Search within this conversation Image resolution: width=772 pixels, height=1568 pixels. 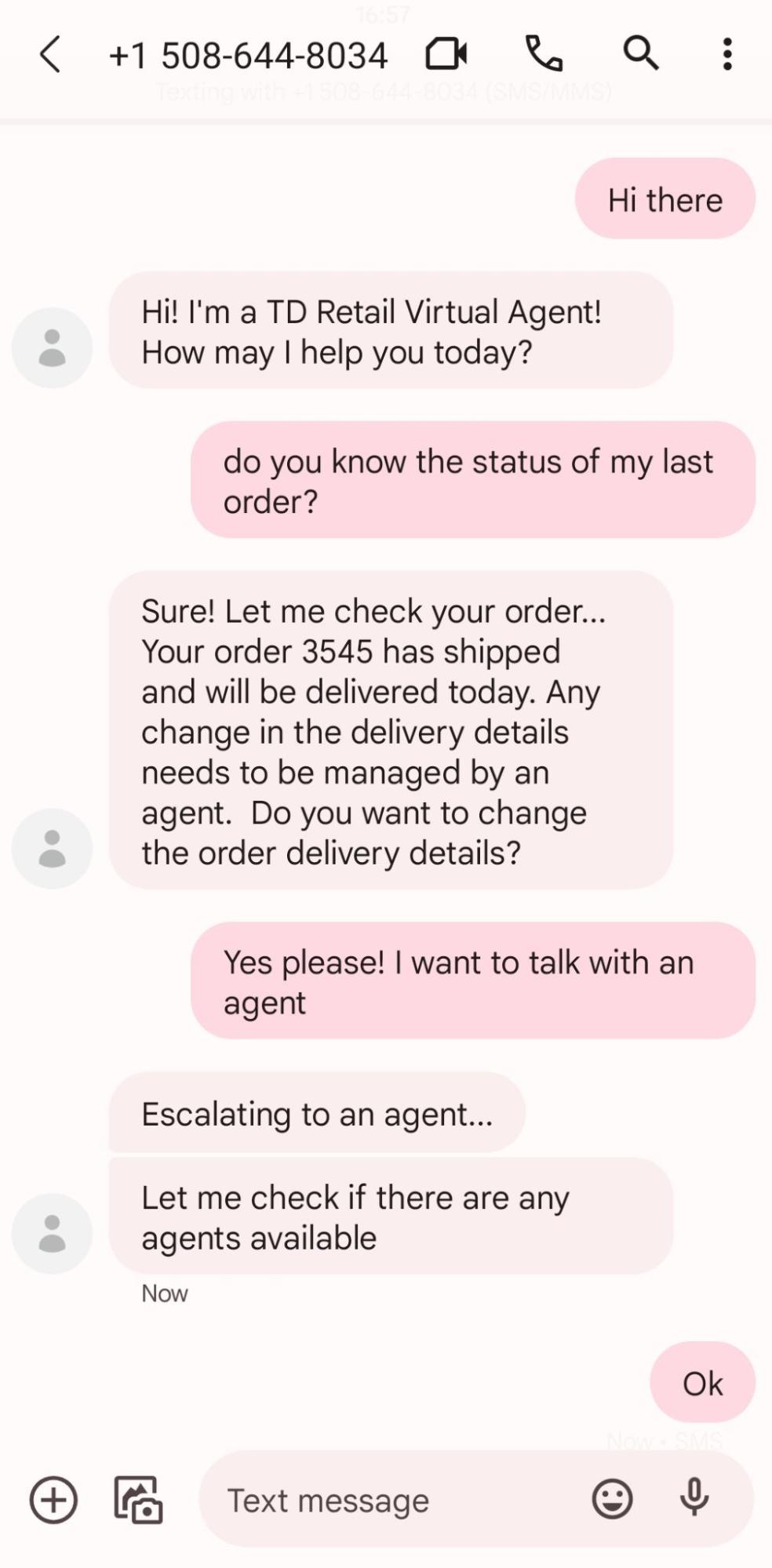640,54
